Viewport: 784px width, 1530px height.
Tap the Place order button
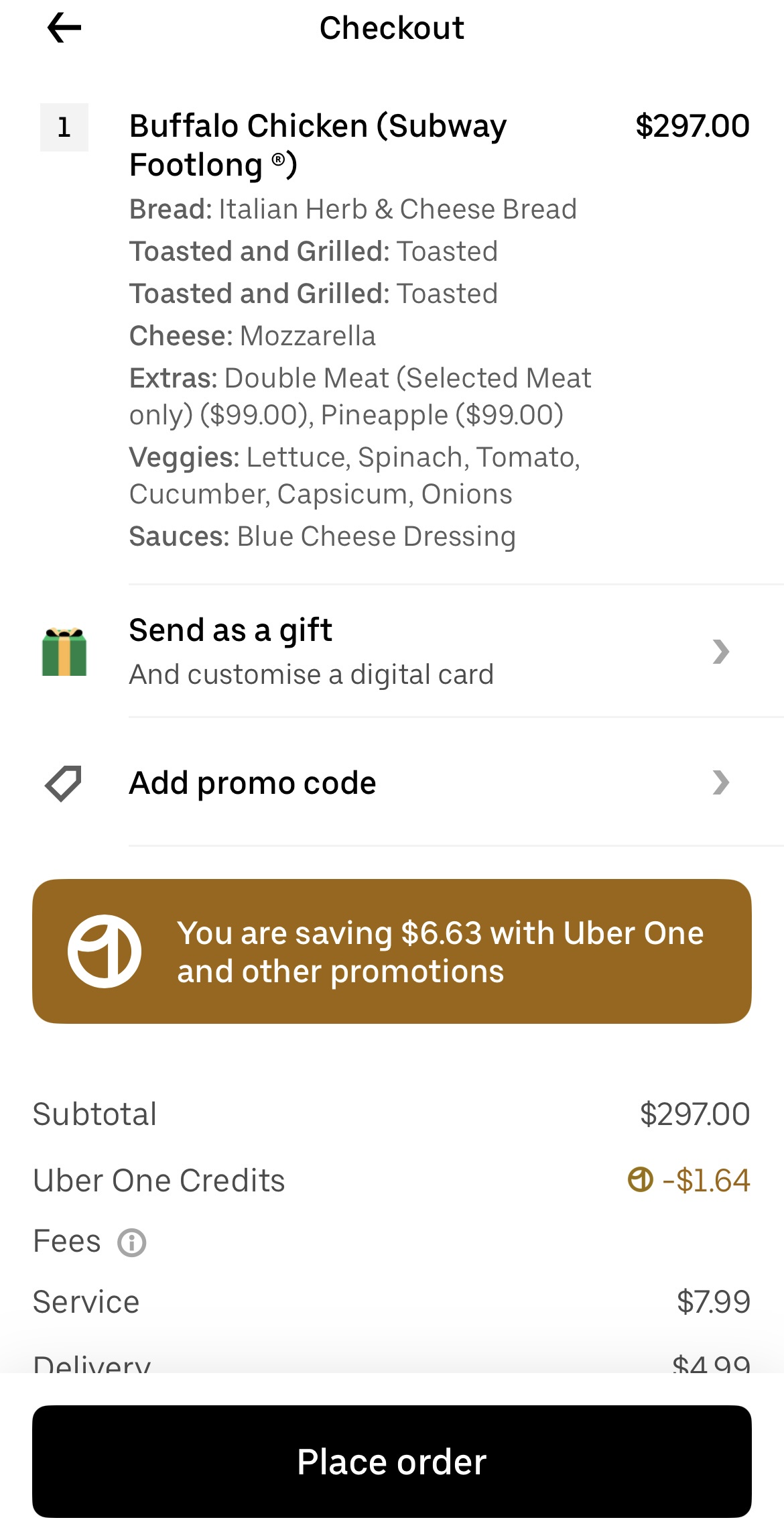pyautogui.click(x=391, y=1461)
